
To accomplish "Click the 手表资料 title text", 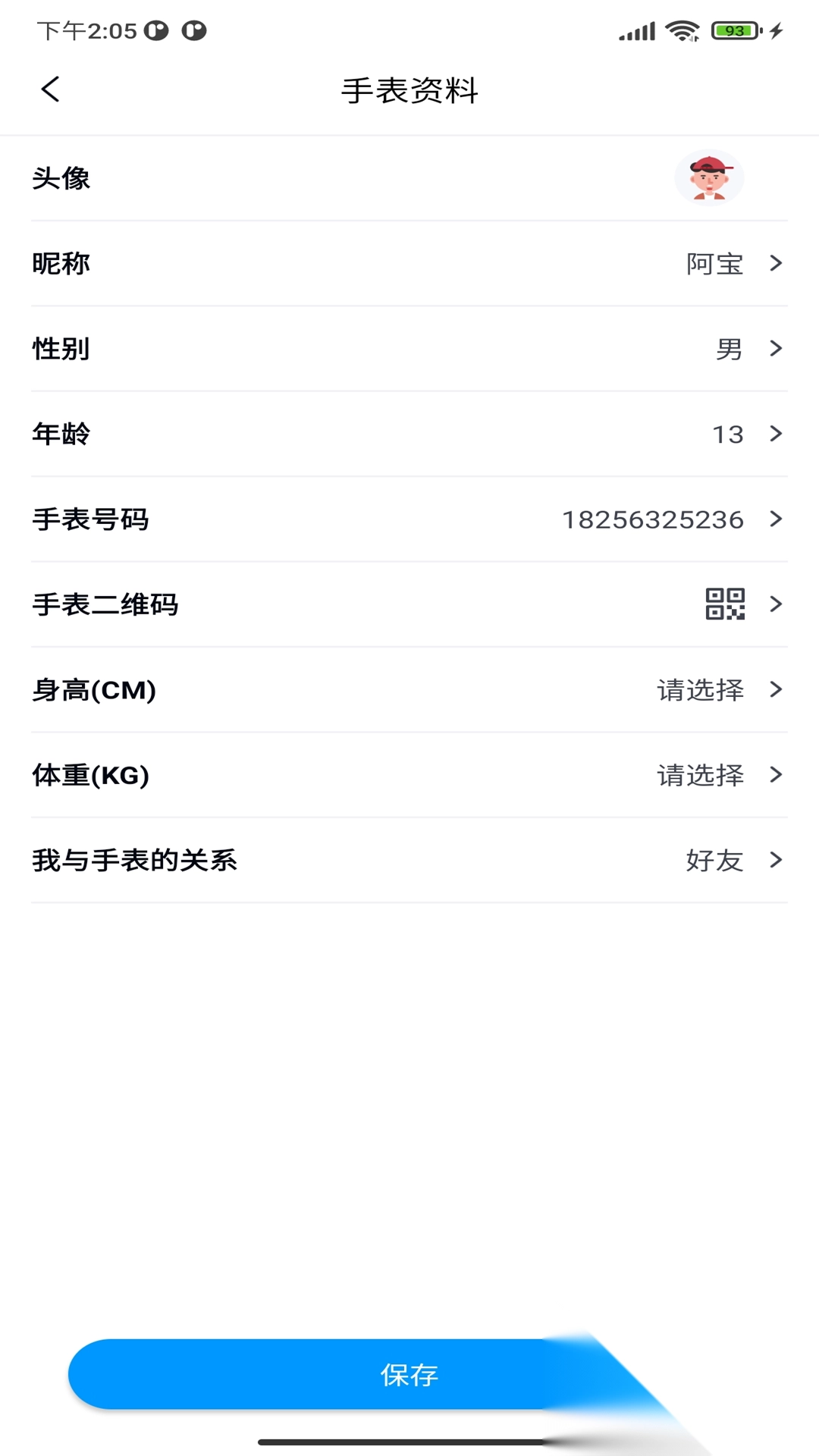I will coord(409,89).
